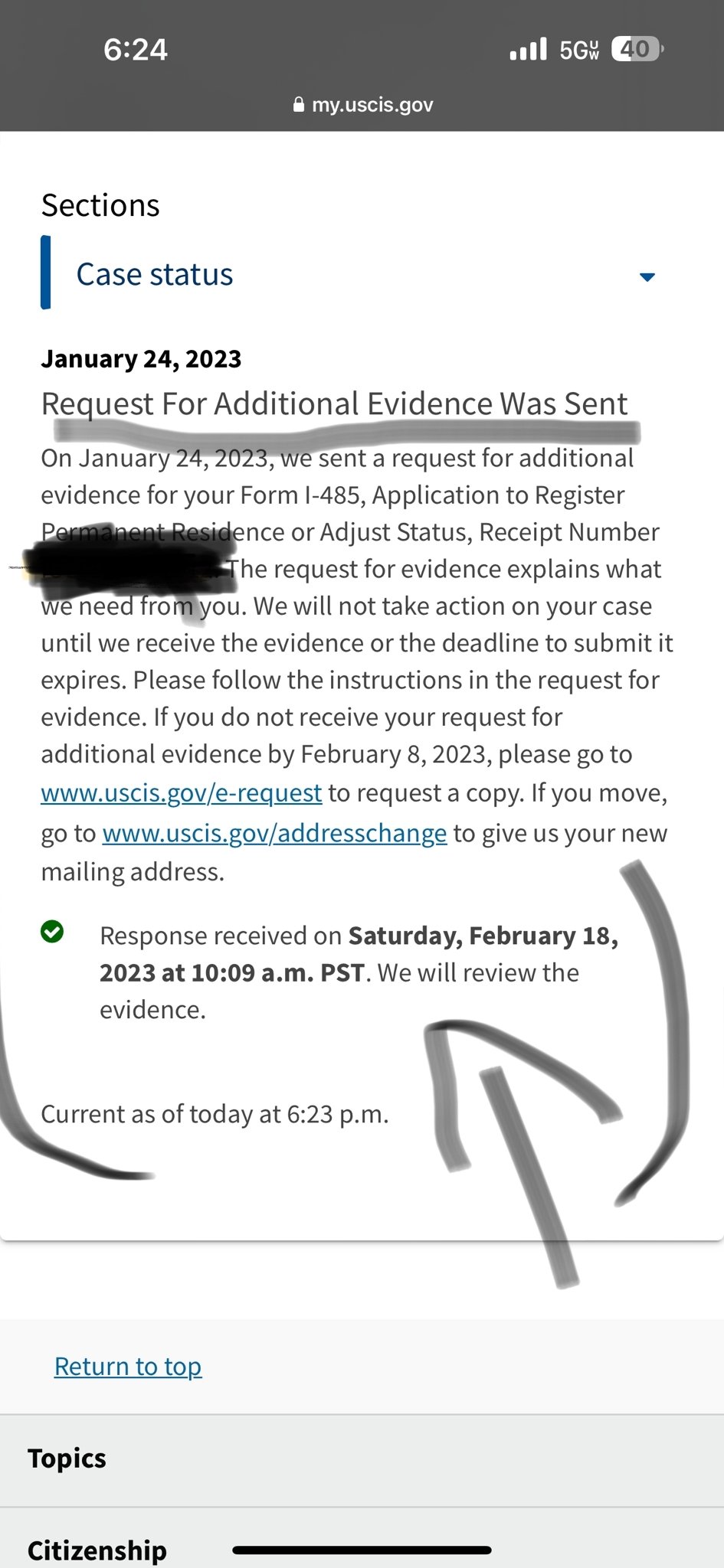Image resolution: width=724 pixels, height=1568 pixels.
Task: Tap the my.uscis.gov address bar
Action: pyautogui.click(x=363, y=105)
